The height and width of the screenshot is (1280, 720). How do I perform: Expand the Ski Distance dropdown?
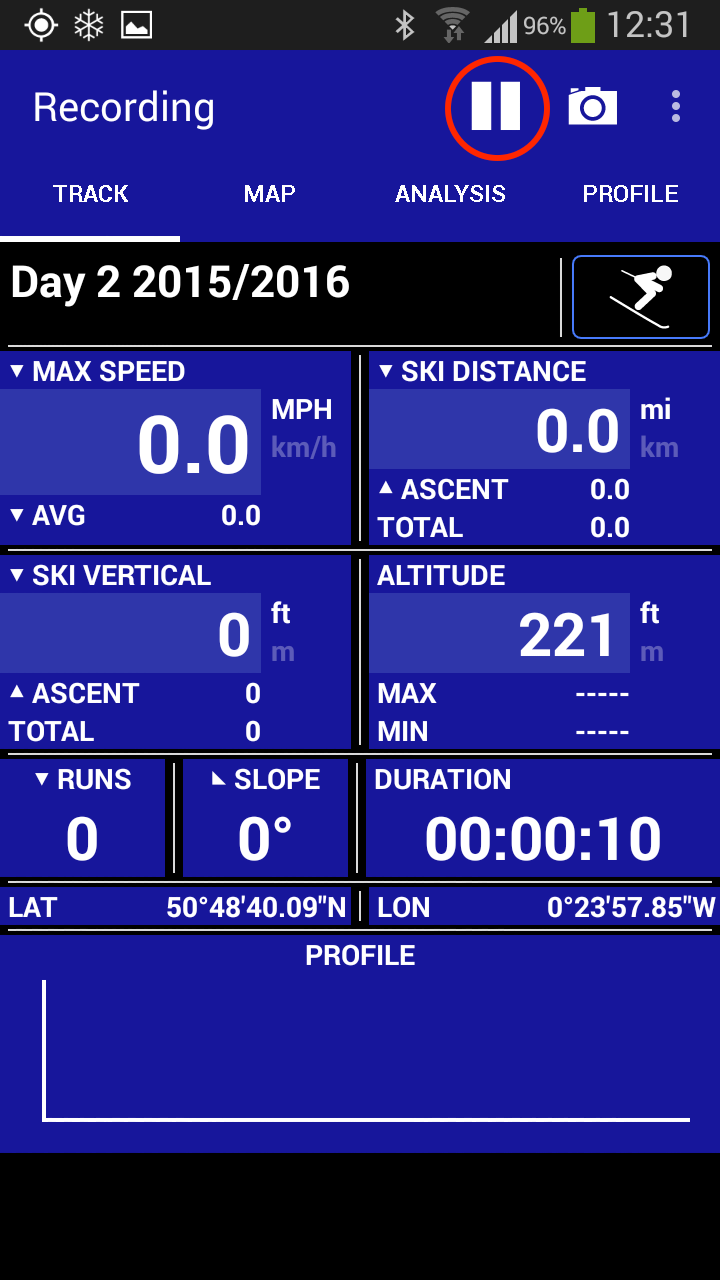coord(482,372)
